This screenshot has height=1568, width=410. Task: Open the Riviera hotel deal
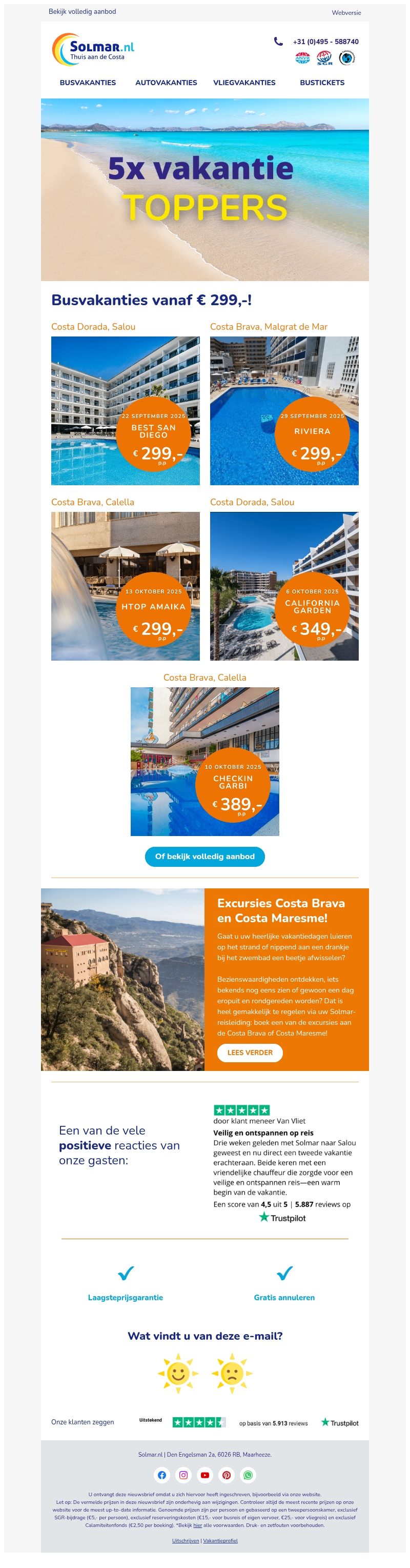tap(284, 411)
